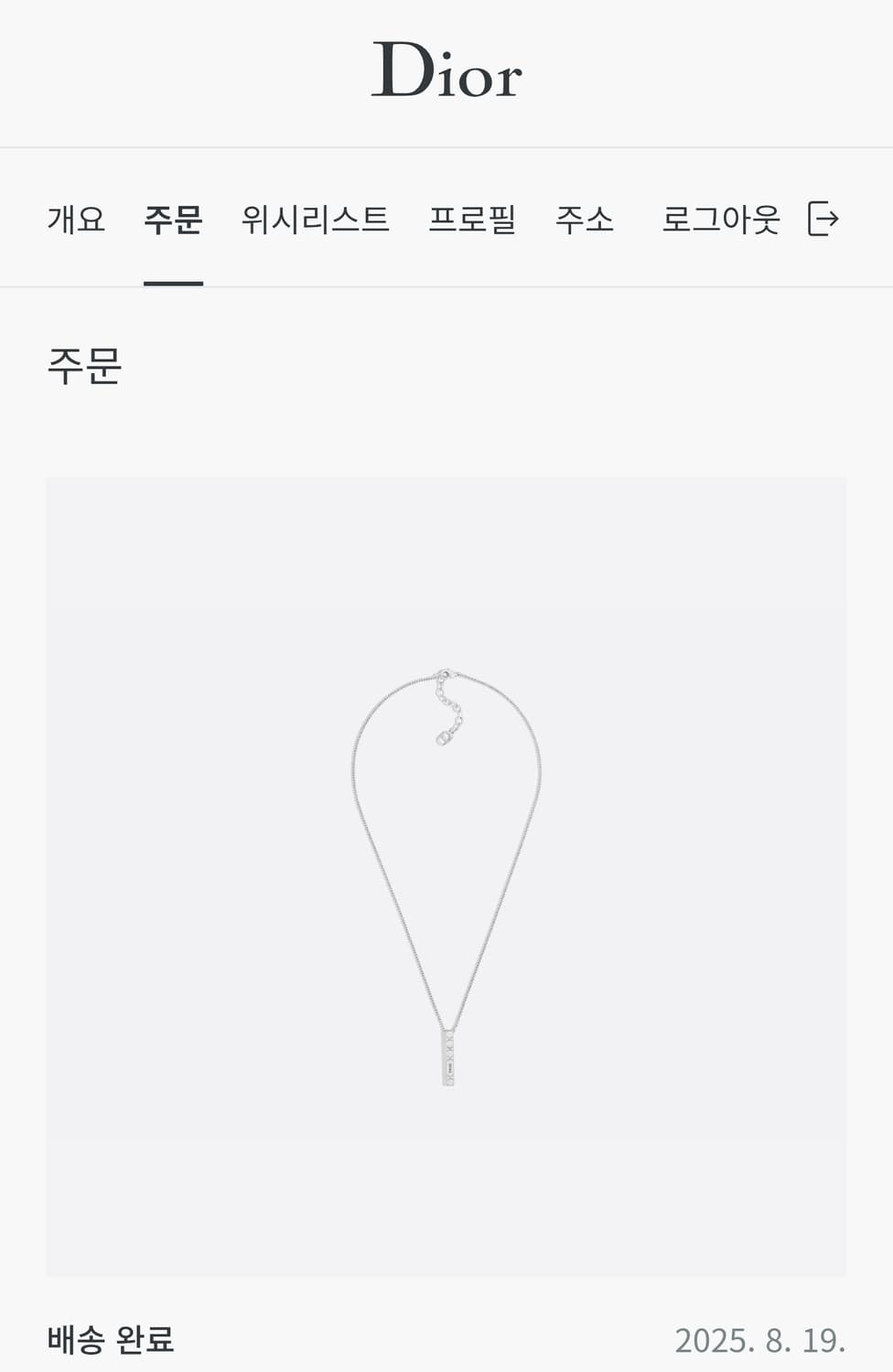Go to account overview section
The width and height of the screenshot is (893, 1372).
pyautogui.click(x=76, y=220)
